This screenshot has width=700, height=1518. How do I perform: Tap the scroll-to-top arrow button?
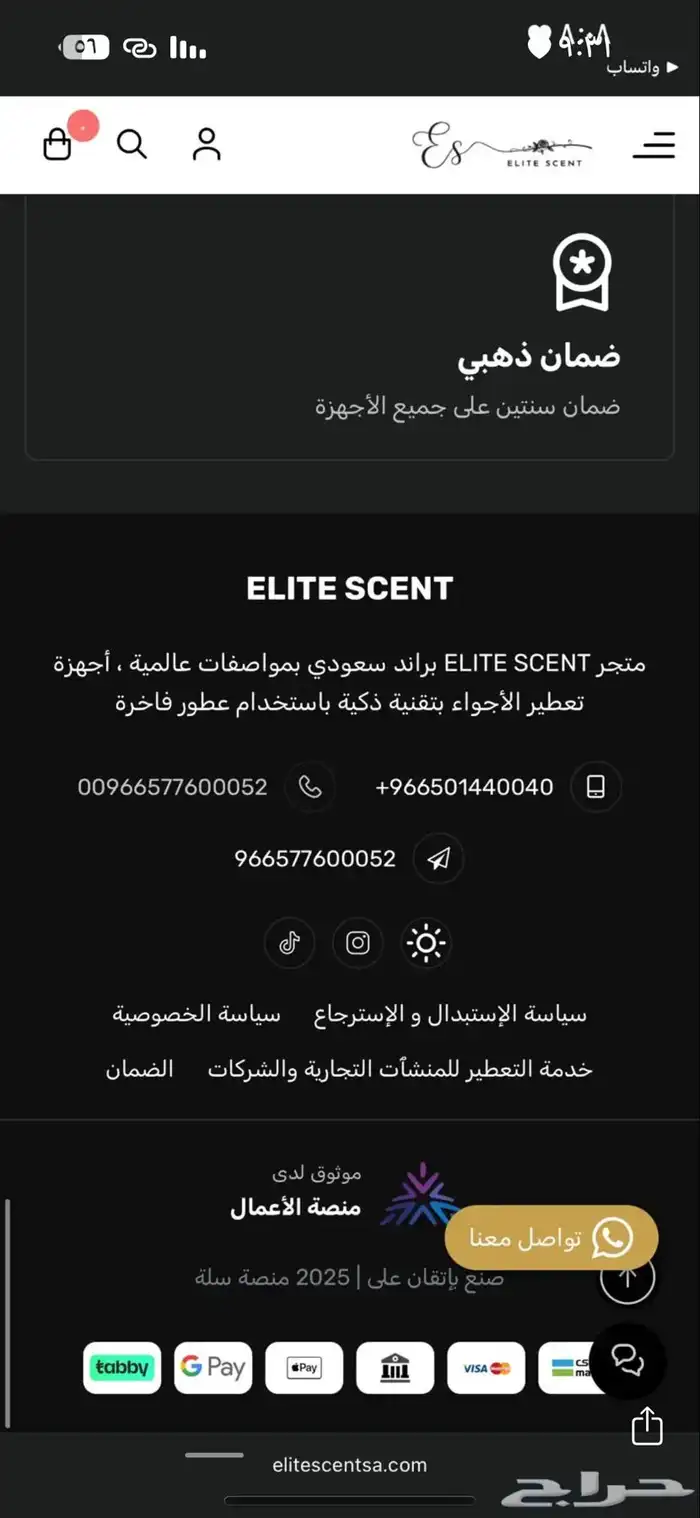627,1276
